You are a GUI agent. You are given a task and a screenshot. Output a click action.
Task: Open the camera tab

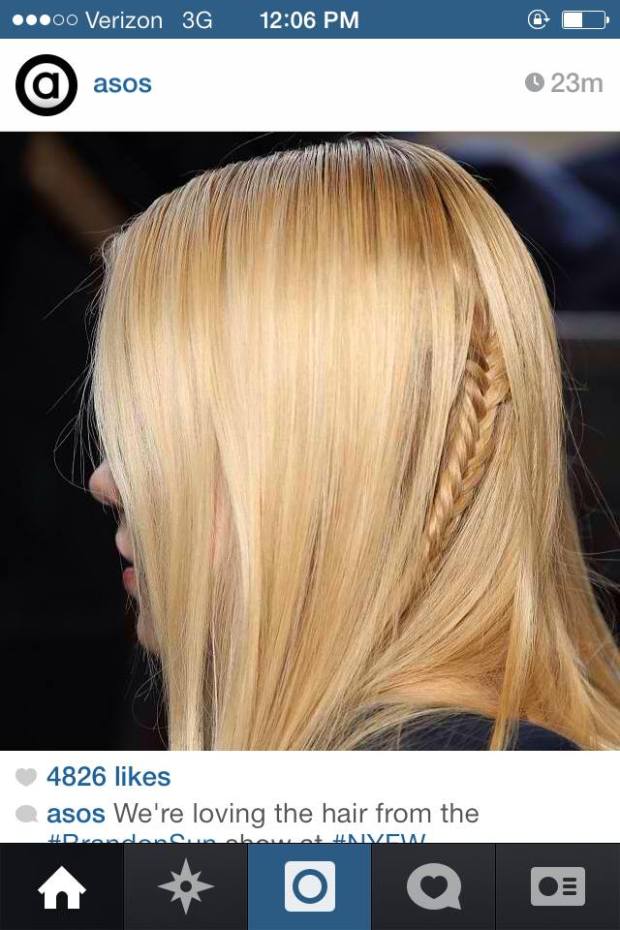coord(310,886)
